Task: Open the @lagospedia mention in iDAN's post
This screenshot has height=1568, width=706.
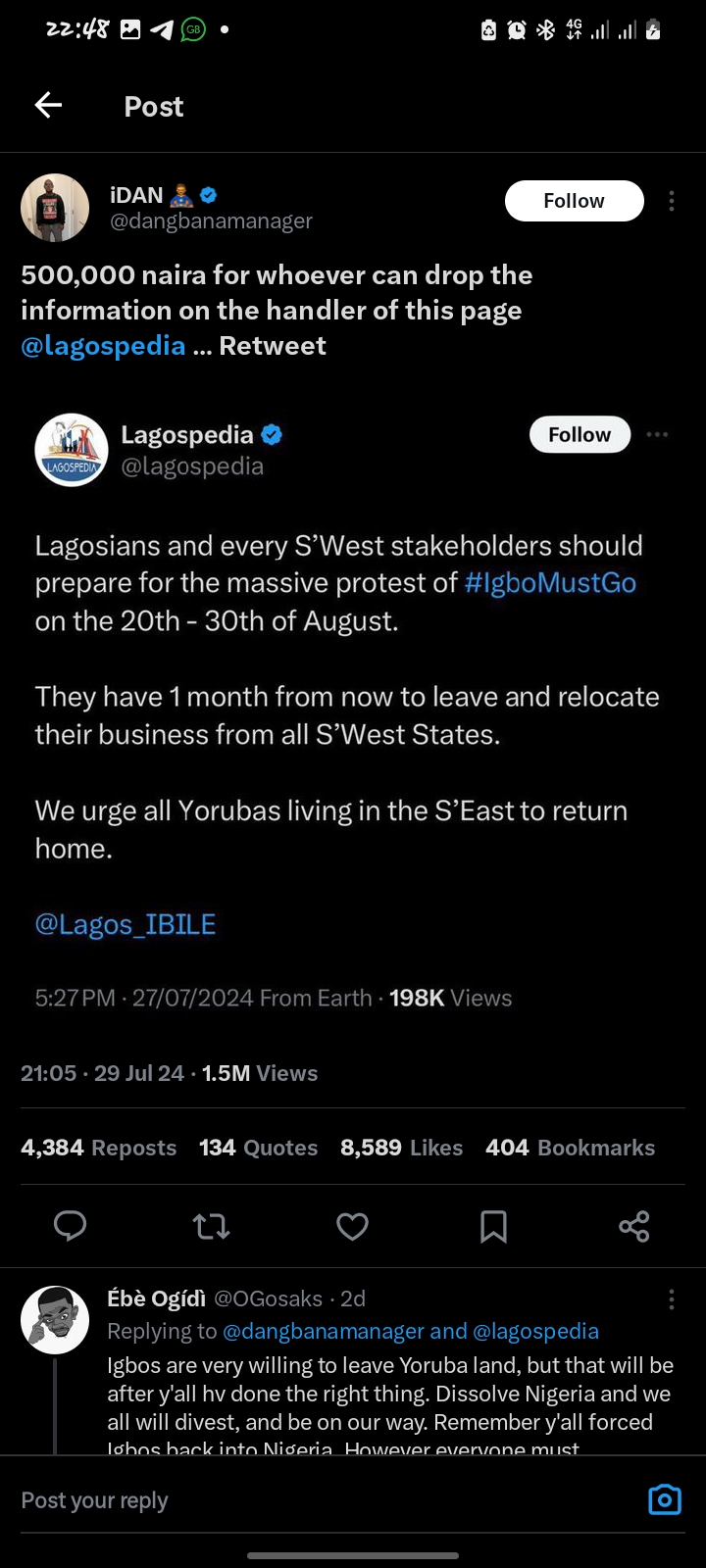Action: [x=103, y=346]
